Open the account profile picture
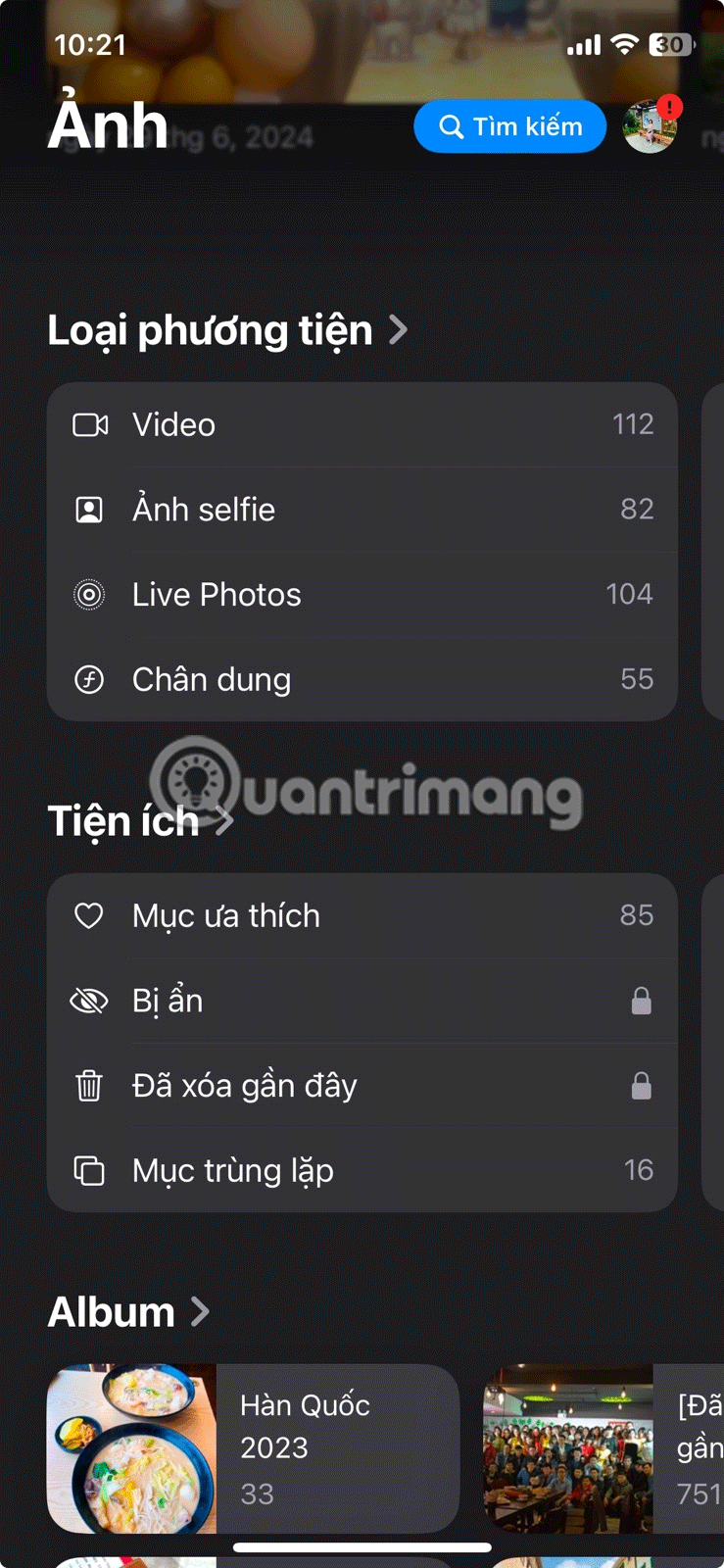Image resolution: width=724 pixels, height=1568 pixels. click(x=650, y=128)
